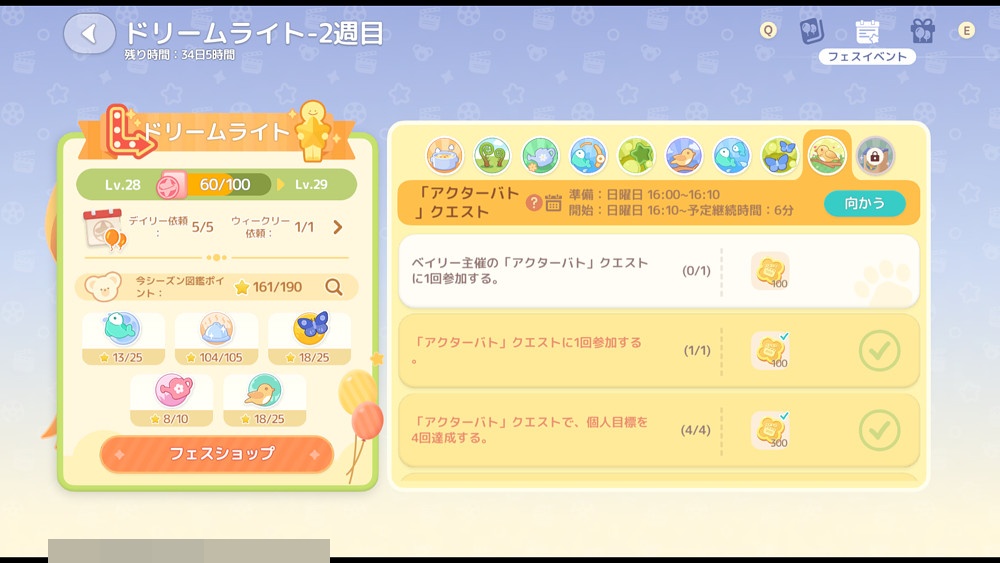Open the gift box icon
This screenshot has height=563, width=1000.
pyautogui.click(x=922, y=31)
